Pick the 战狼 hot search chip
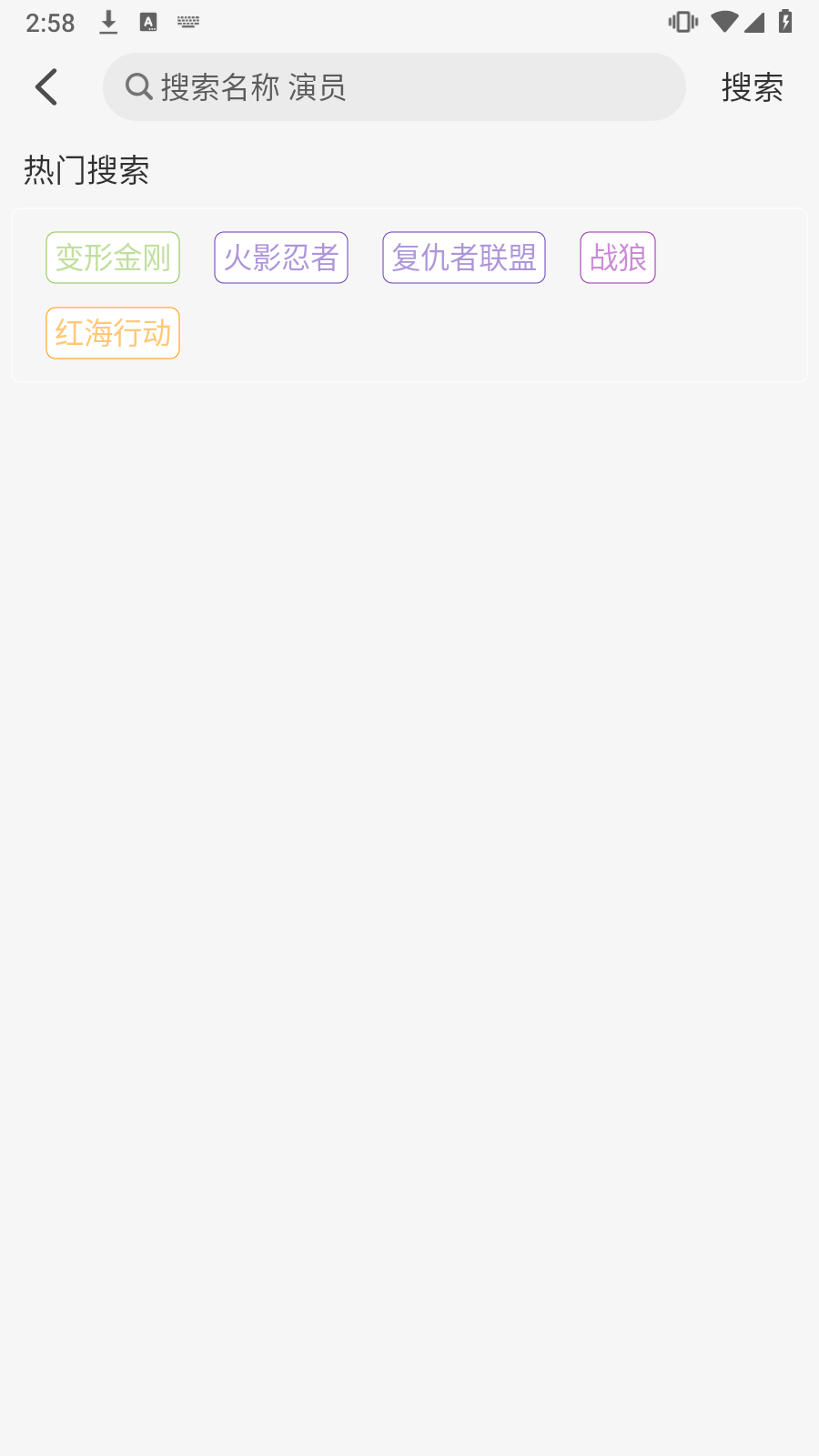 click(x=618, y=258)
